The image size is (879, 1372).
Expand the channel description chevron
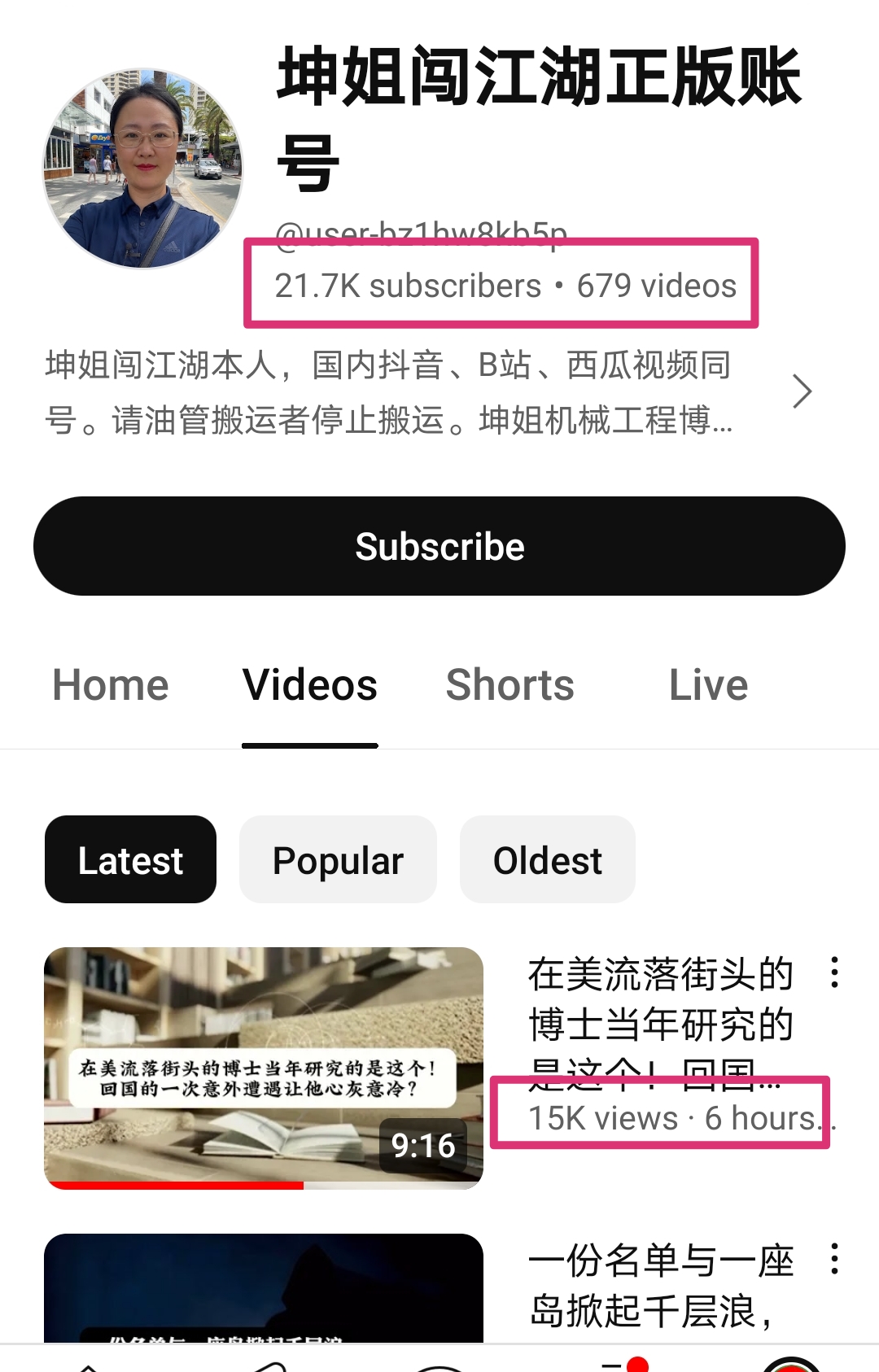[802, 391]
